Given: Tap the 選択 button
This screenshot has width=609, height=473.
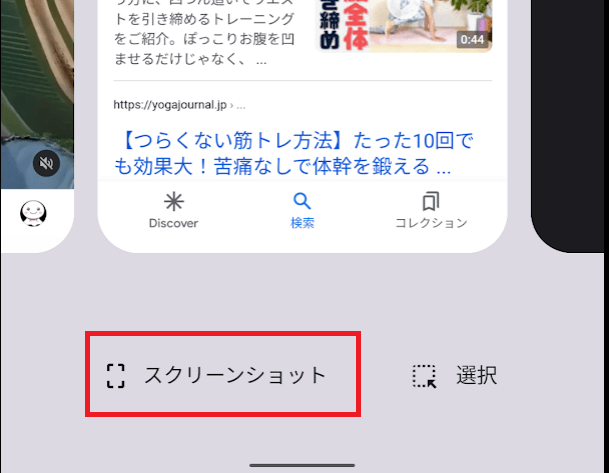Looking at the screenshot, I should click(455, 376).
